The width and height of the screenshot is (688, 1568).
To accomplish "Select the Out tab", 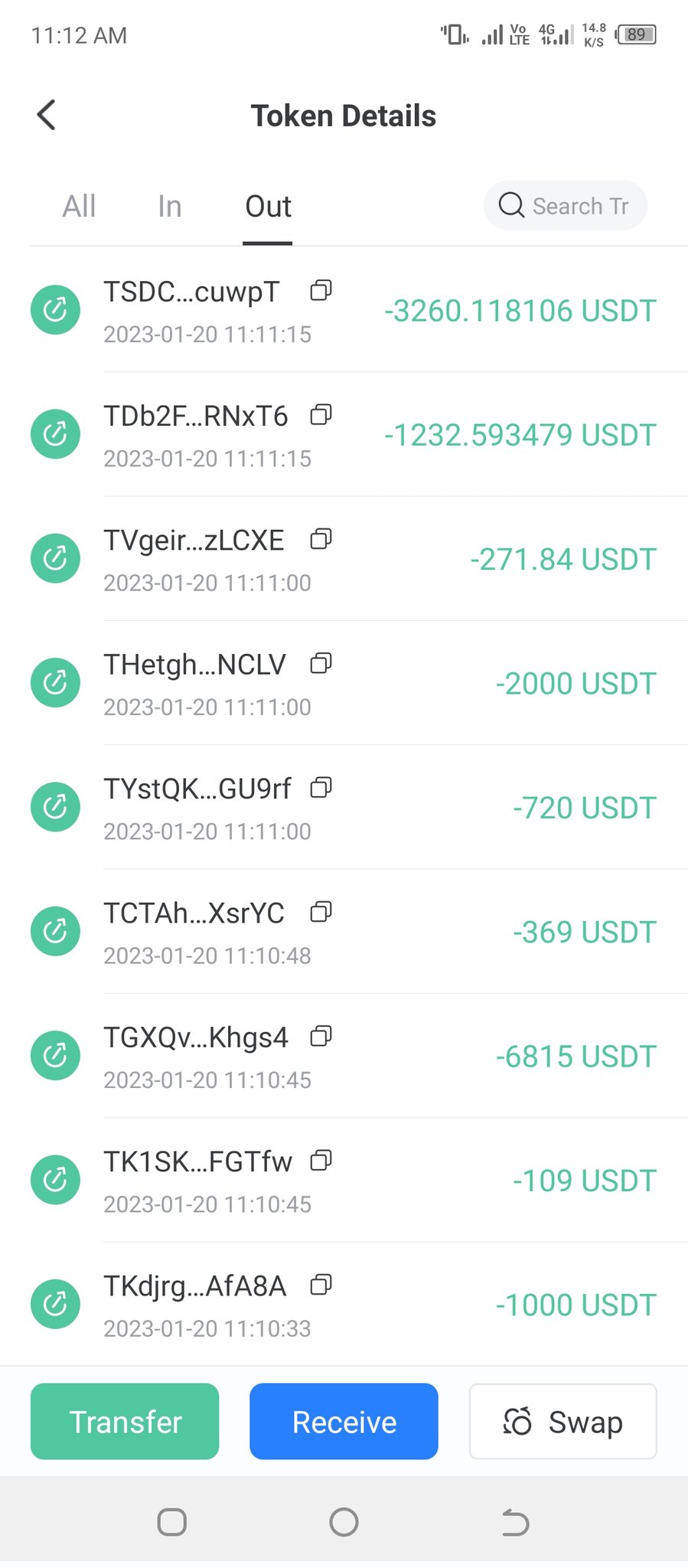I will click(268, 206).
